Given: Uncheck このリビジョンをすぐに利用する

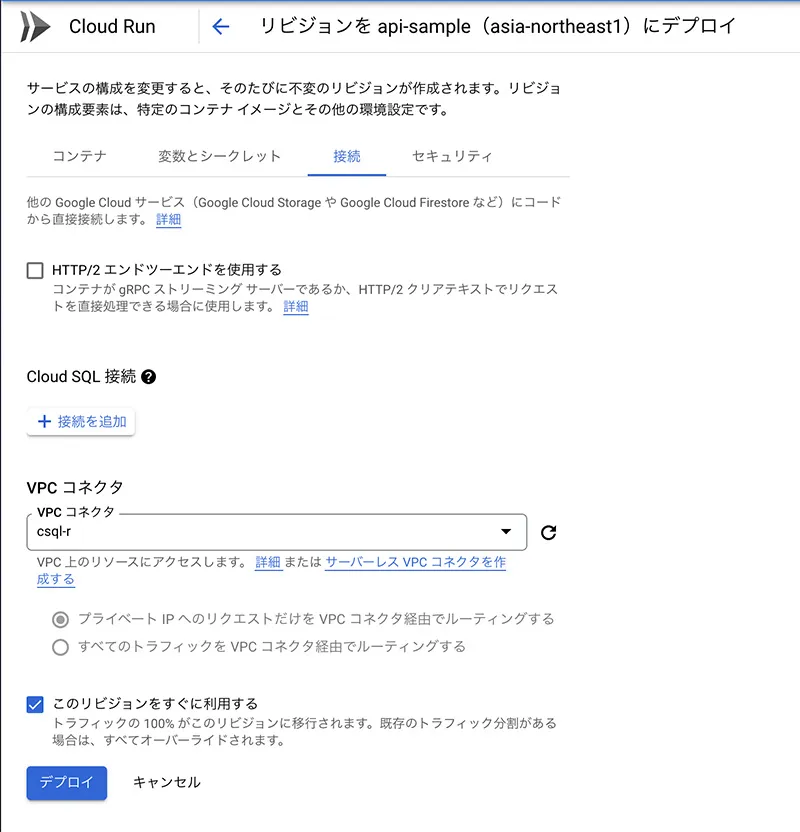Looking at the screenshot, I should point(36,704).
